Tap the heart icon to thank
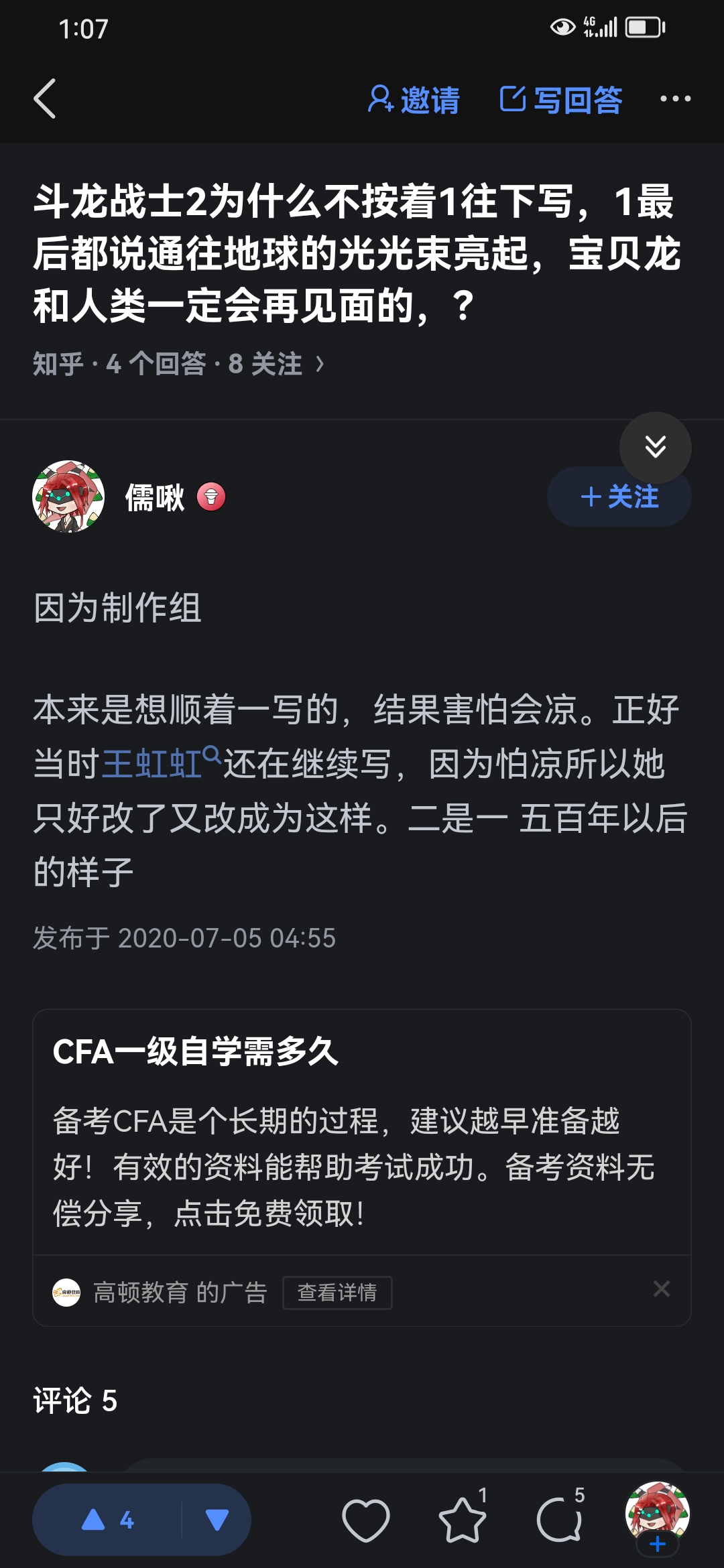The image size is (724, 1568). (365, 1520)
